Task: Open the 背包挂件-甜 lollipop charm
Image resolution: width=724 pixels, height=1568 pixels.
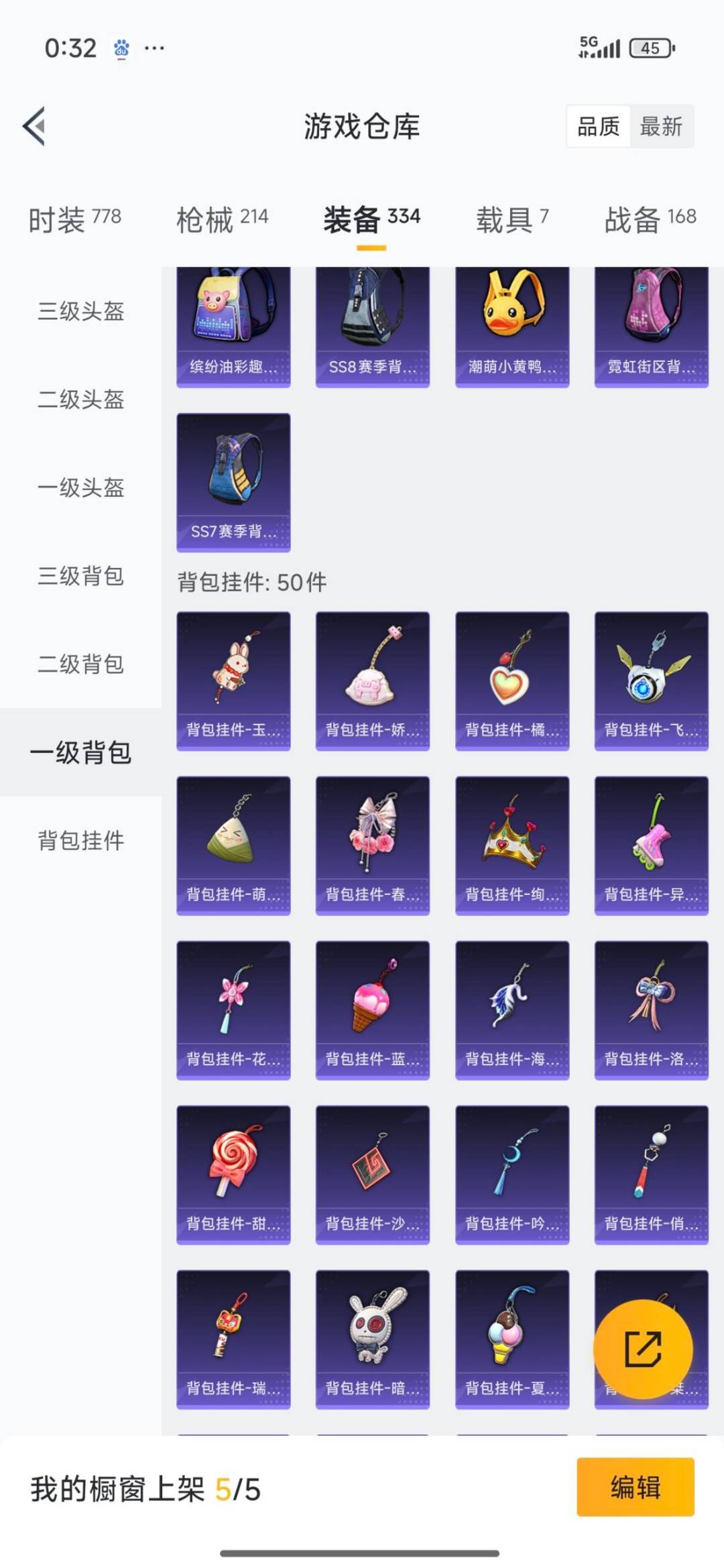Action: [233, 1173]
